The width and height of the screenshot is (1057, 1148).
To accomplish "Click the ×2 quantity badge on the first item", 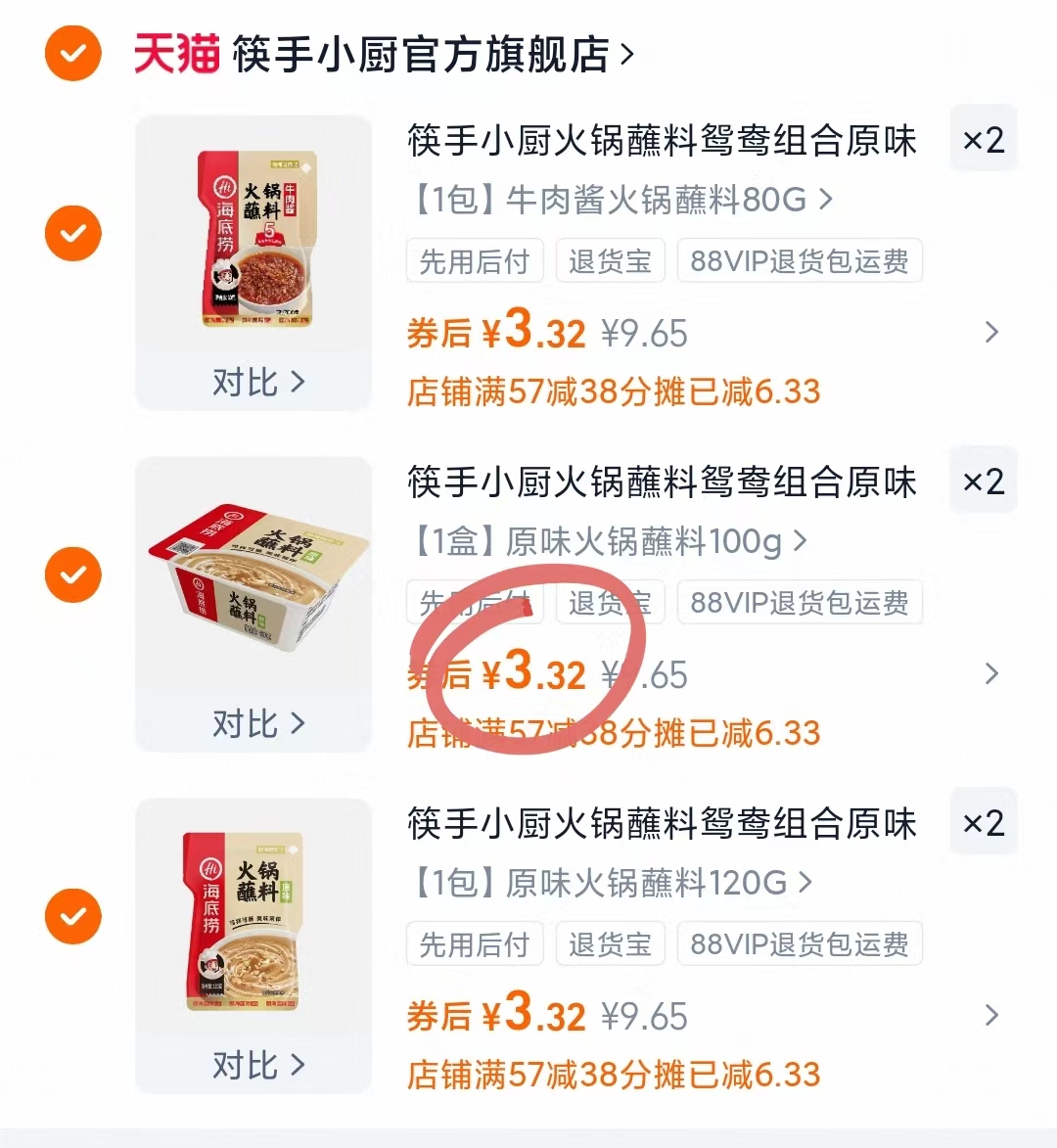I will tap(983, 138).
